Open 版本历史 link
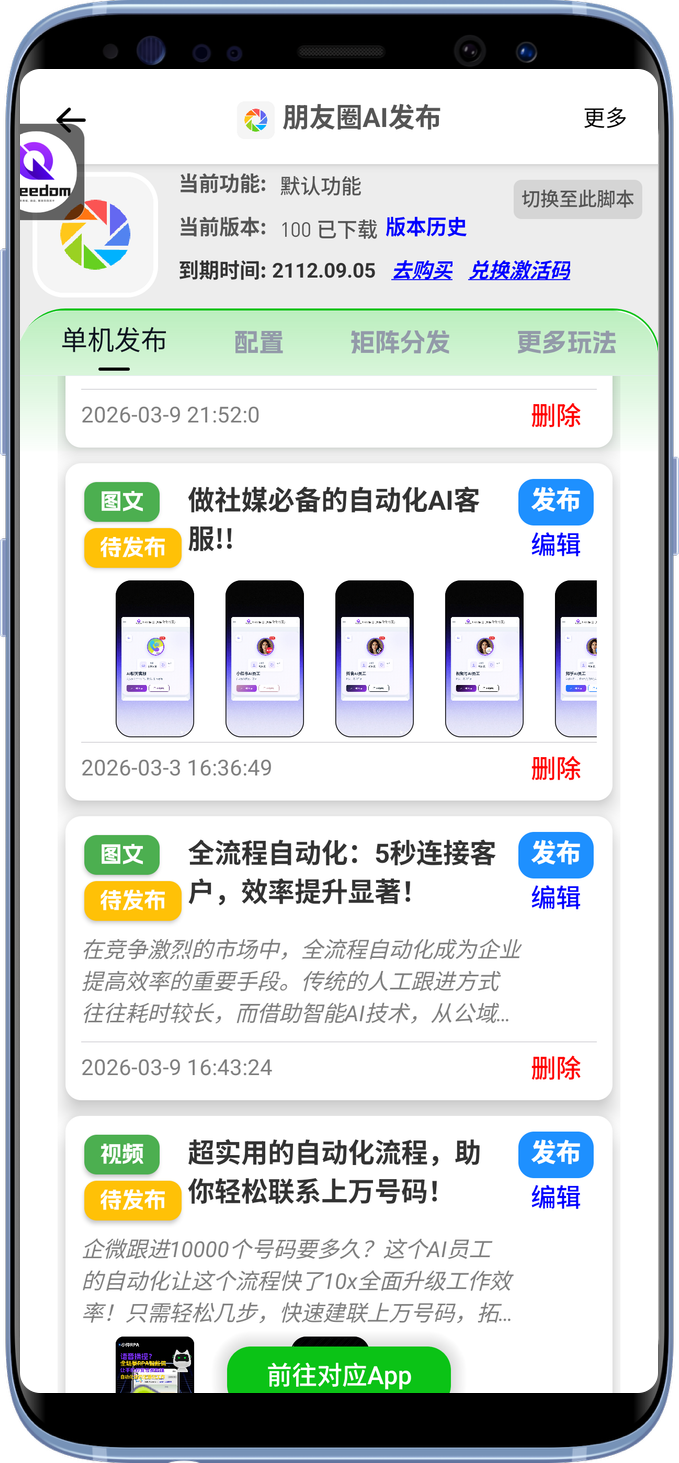This screenshot has width=679, height=1463. 426,228
